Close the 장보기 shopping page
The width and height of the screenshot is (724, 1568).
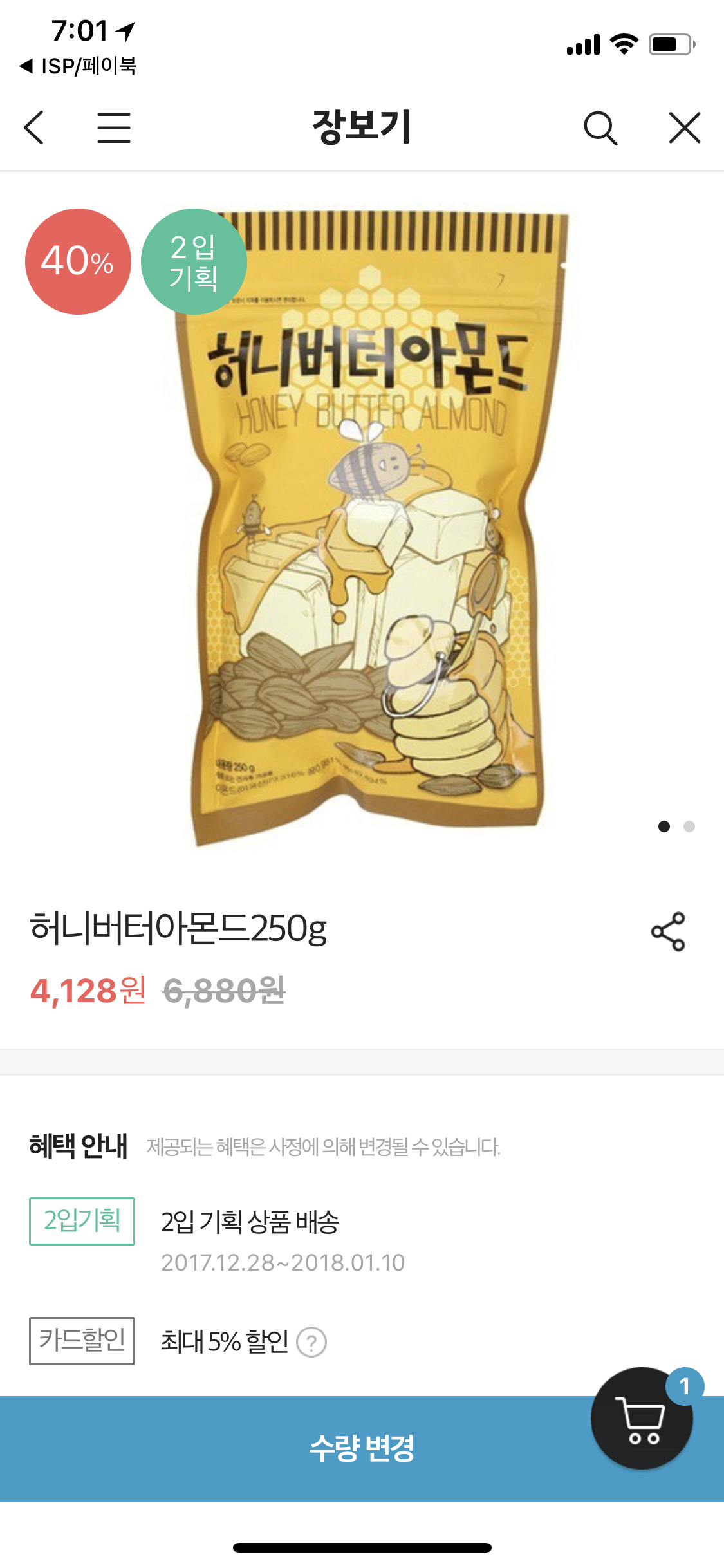pos(684,127)
